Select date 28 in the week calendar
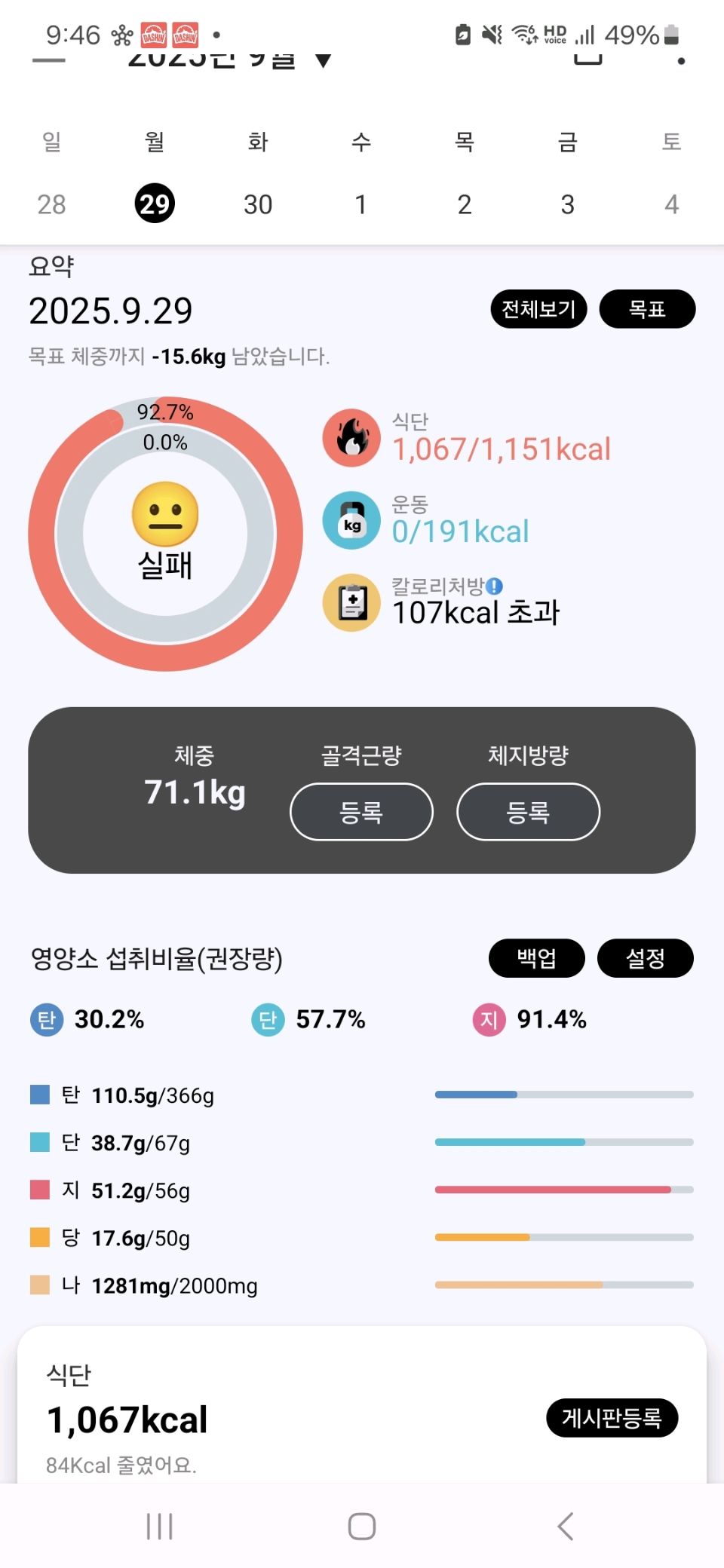The height and width of the screenshot is (1568, 724). [x=51, y=204]
